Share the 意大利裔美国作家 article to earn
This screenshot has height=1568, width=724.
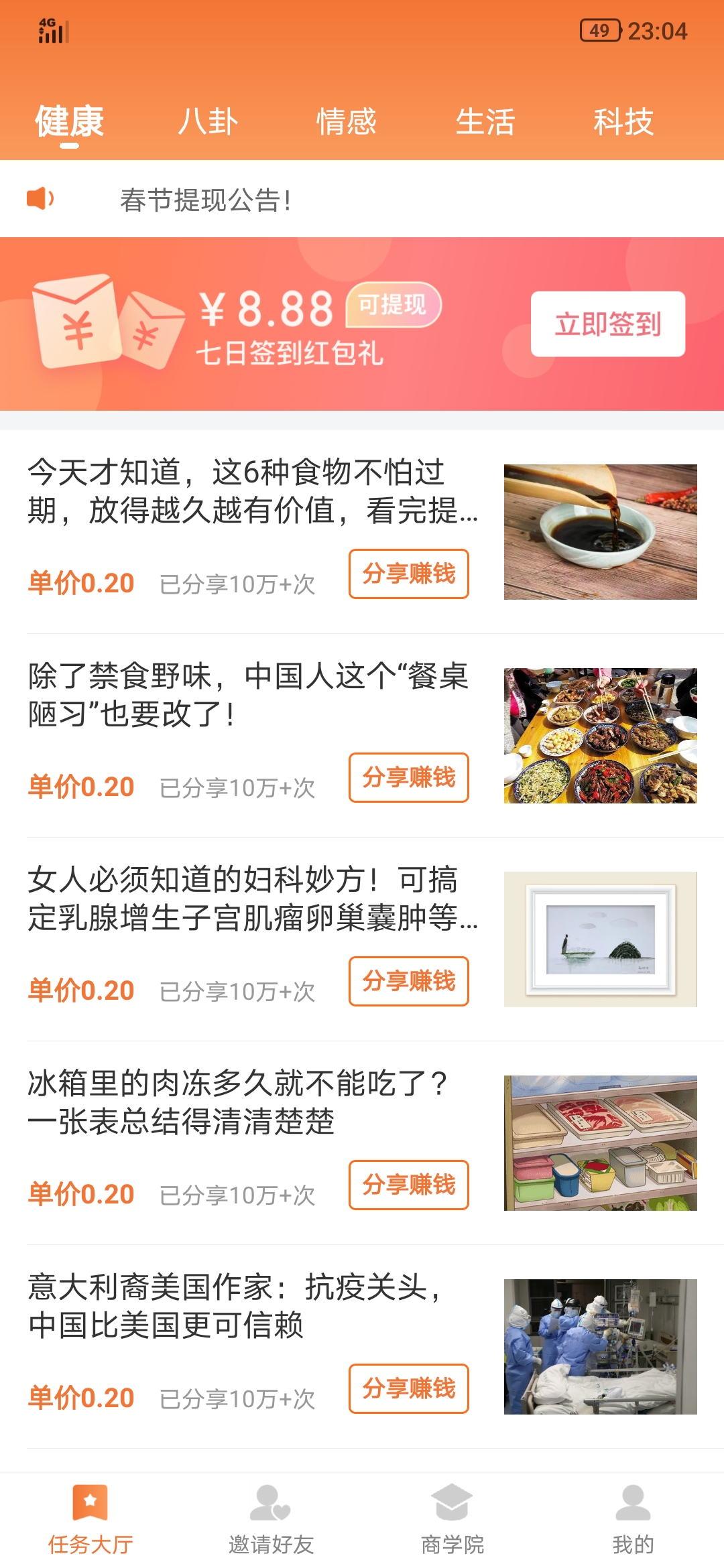click(408, 1389)
